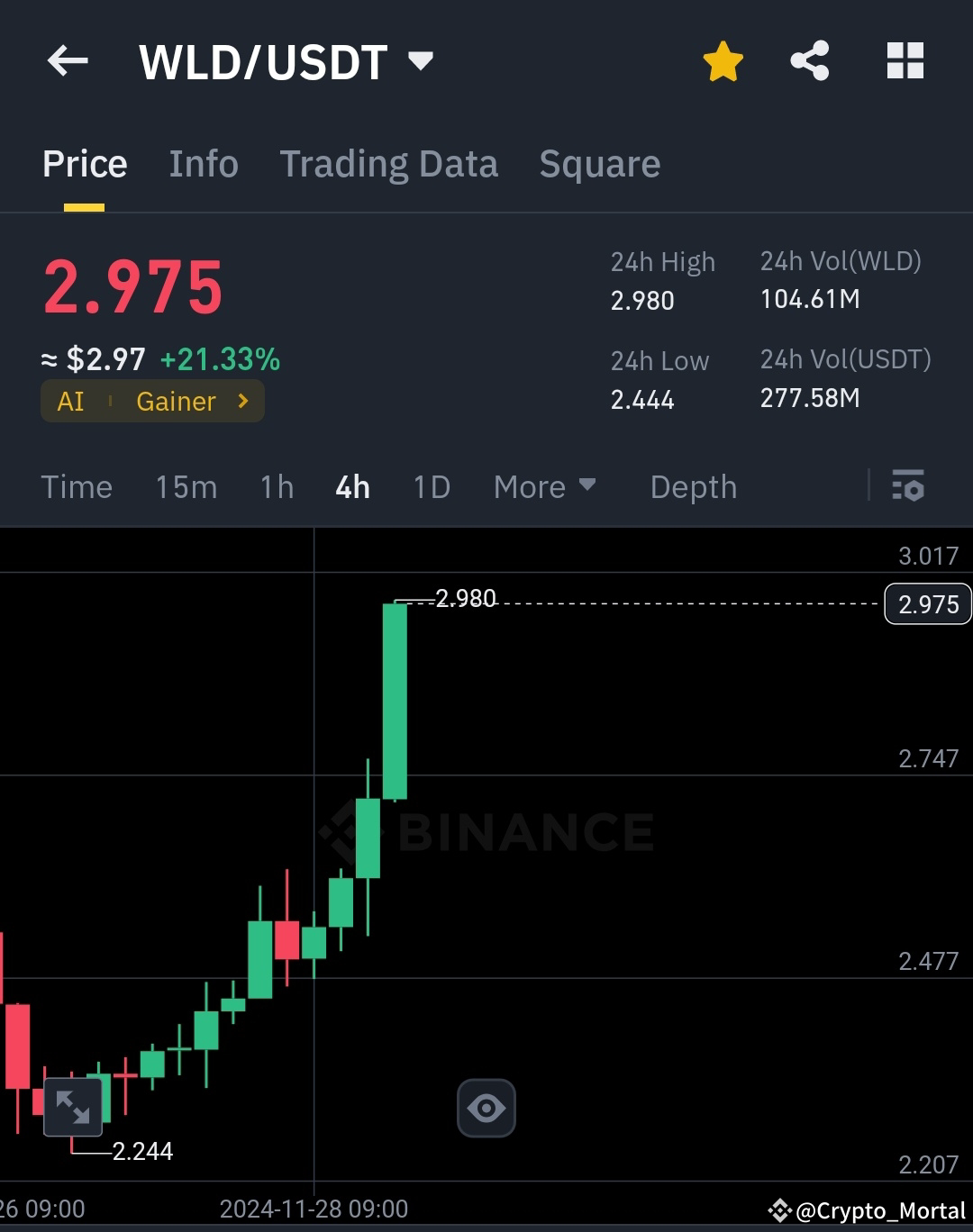Image resolution: width=973 pixels, height=1232 pixels.
Task: Select the current price label 2.975
Action: pos(927,604)
